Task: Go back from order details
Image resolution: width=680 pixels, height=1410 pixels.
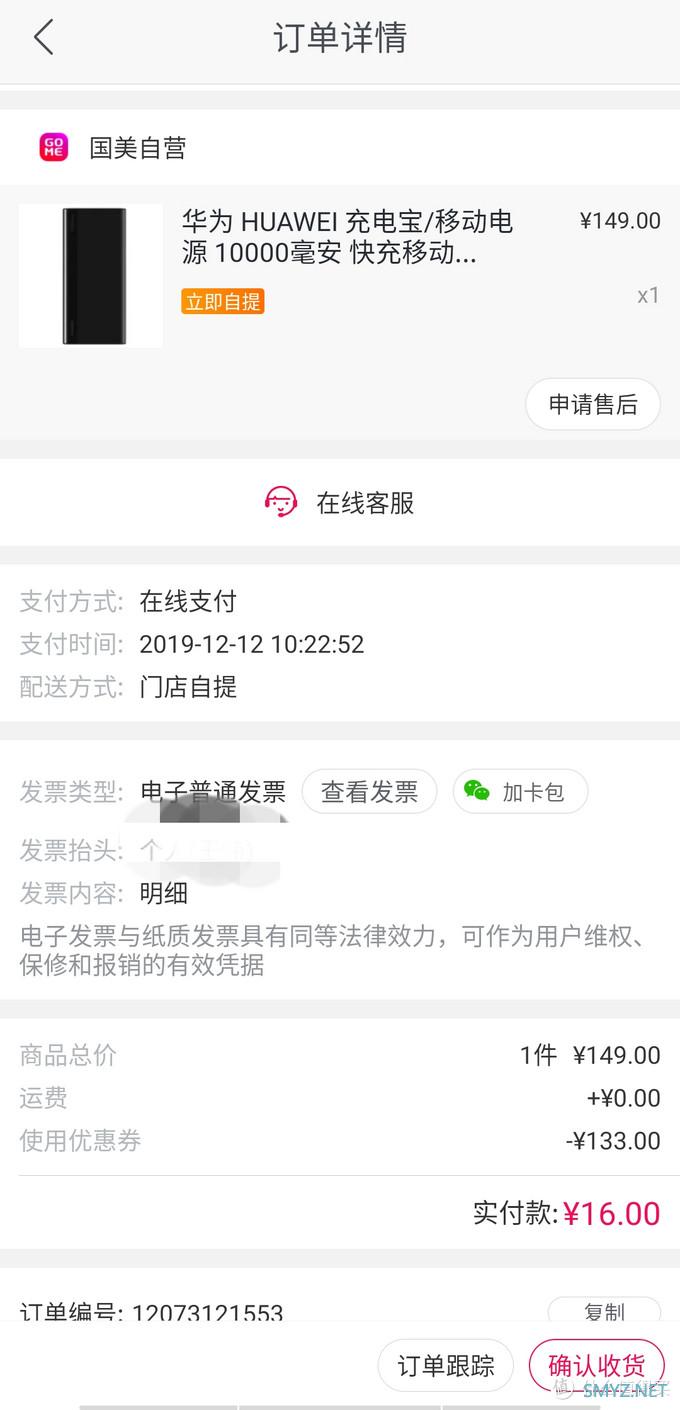Action: tap(43, 38)
